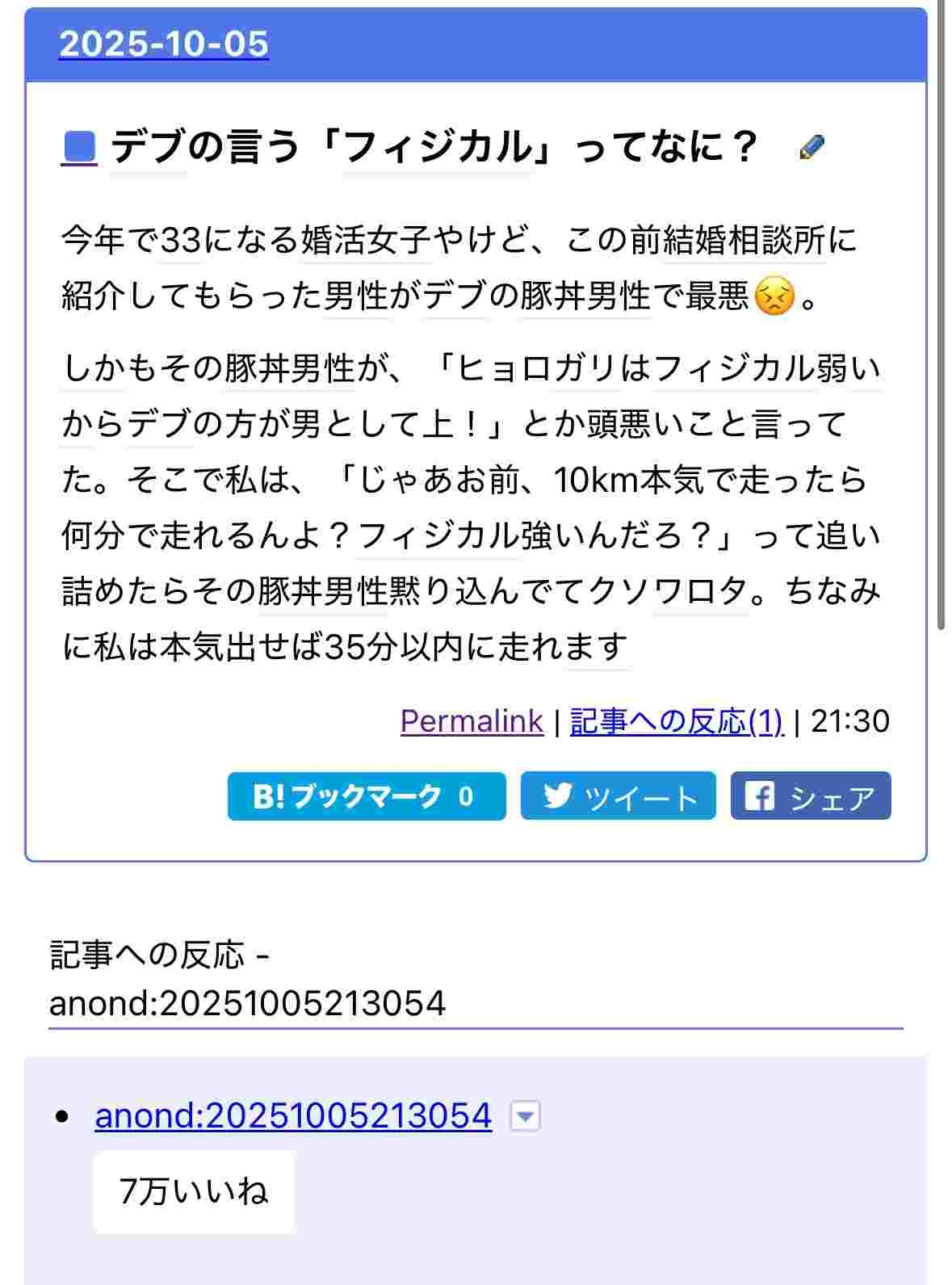Share on Facebook with シェア button
The image size is (952, 1285).
click(x=811, y=796)
